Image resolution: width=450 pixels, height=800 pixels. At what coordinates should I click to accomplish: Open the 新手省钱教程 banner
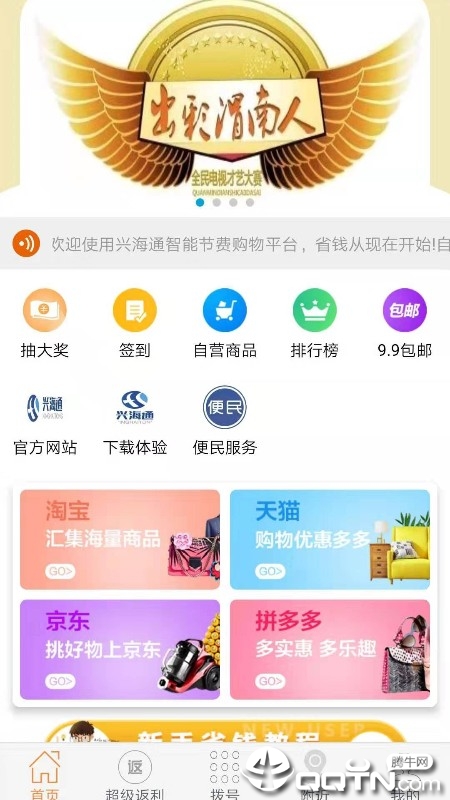[x=225, y=732]
